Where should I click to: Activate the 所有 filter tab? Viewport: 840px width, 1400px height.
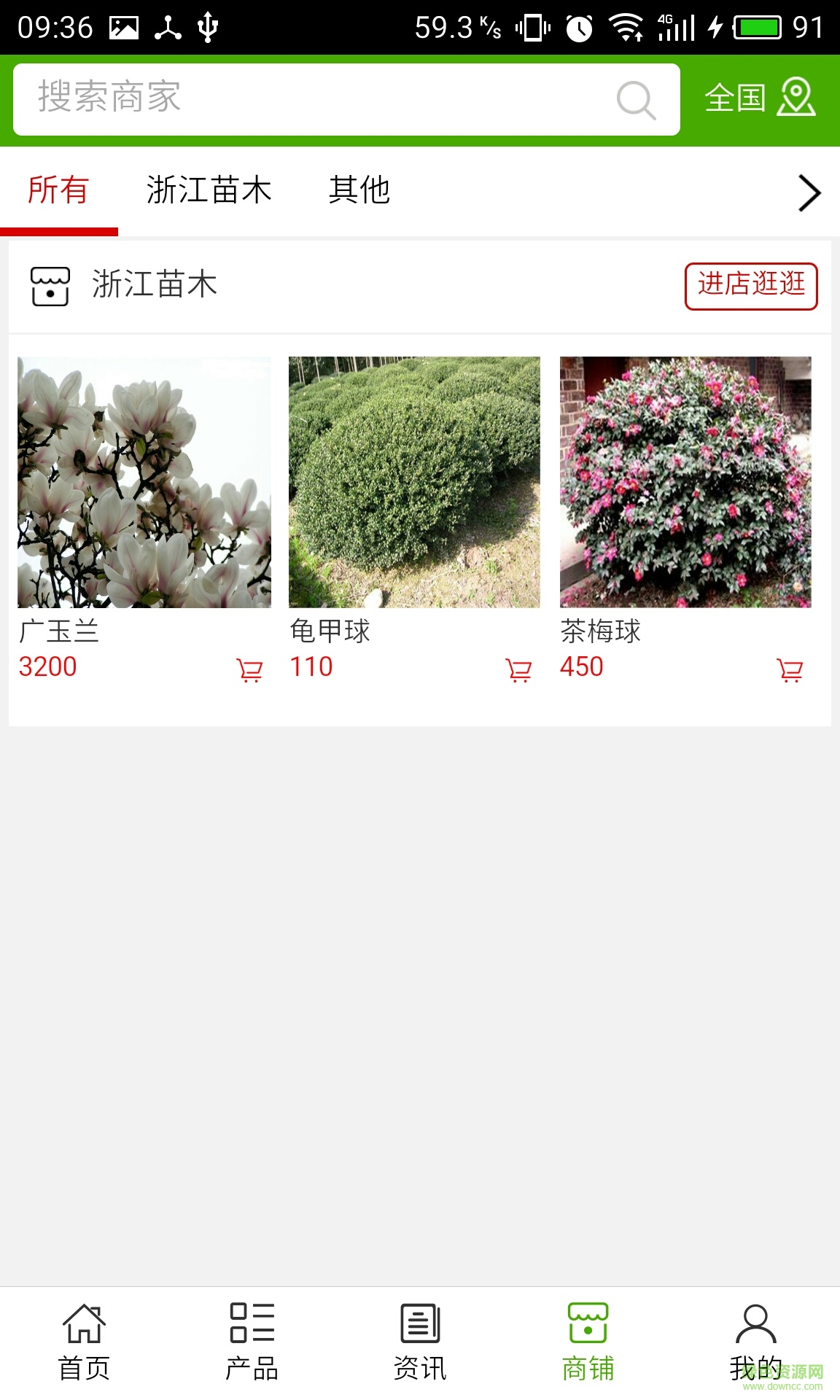point(58,191)
